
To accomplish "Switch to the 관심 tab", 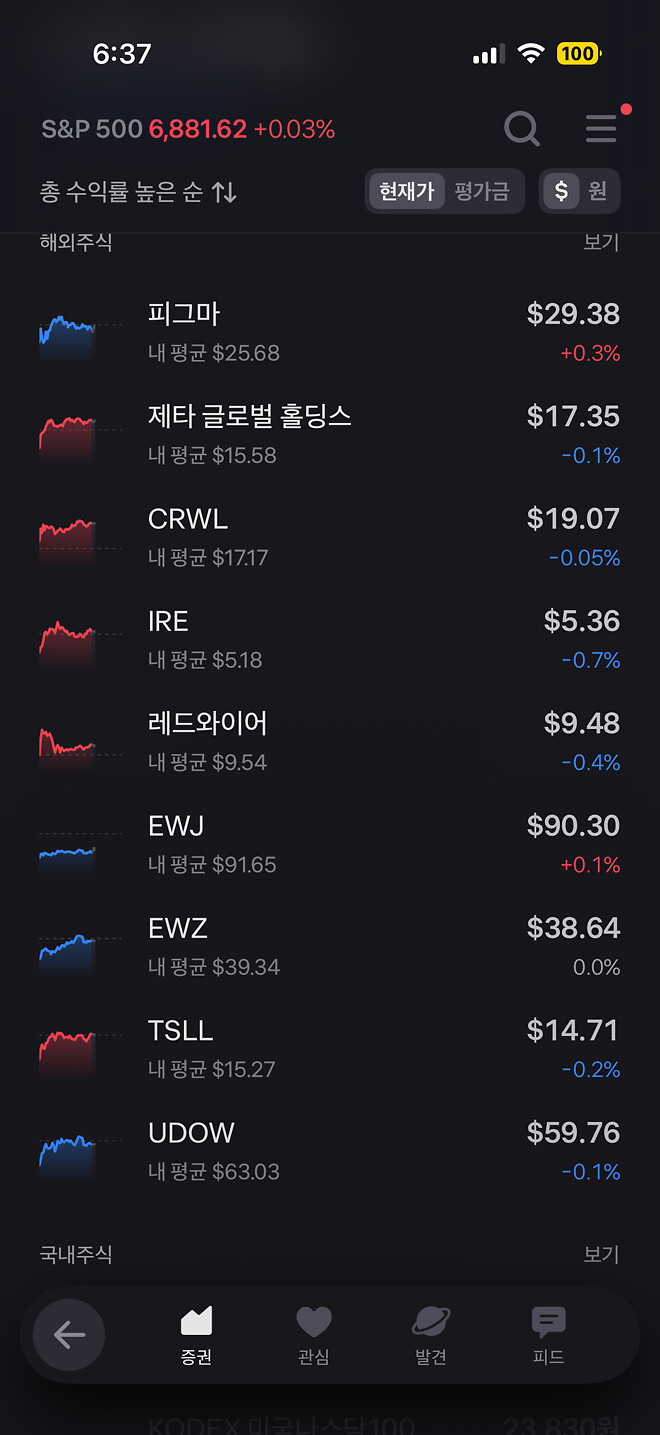I will coord(313,1335).
